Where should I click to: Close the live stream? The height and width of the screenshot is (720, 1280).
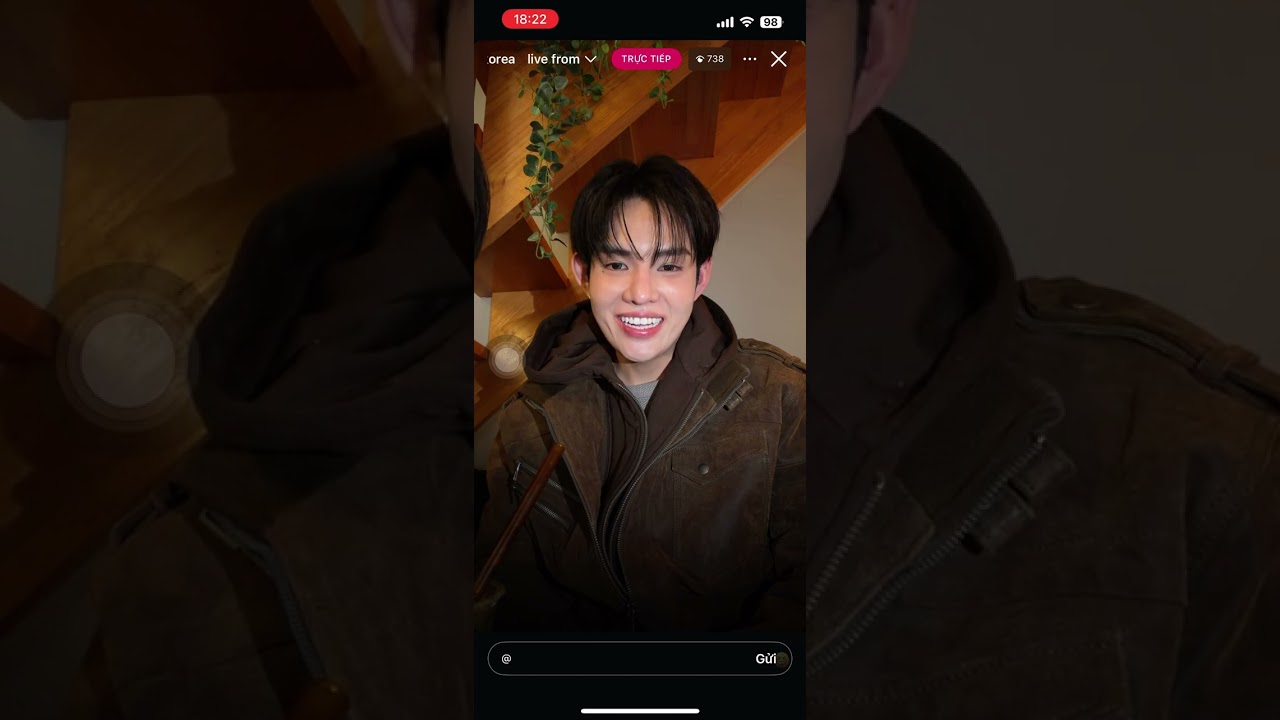pyautogui.click(x=778, y=59)
